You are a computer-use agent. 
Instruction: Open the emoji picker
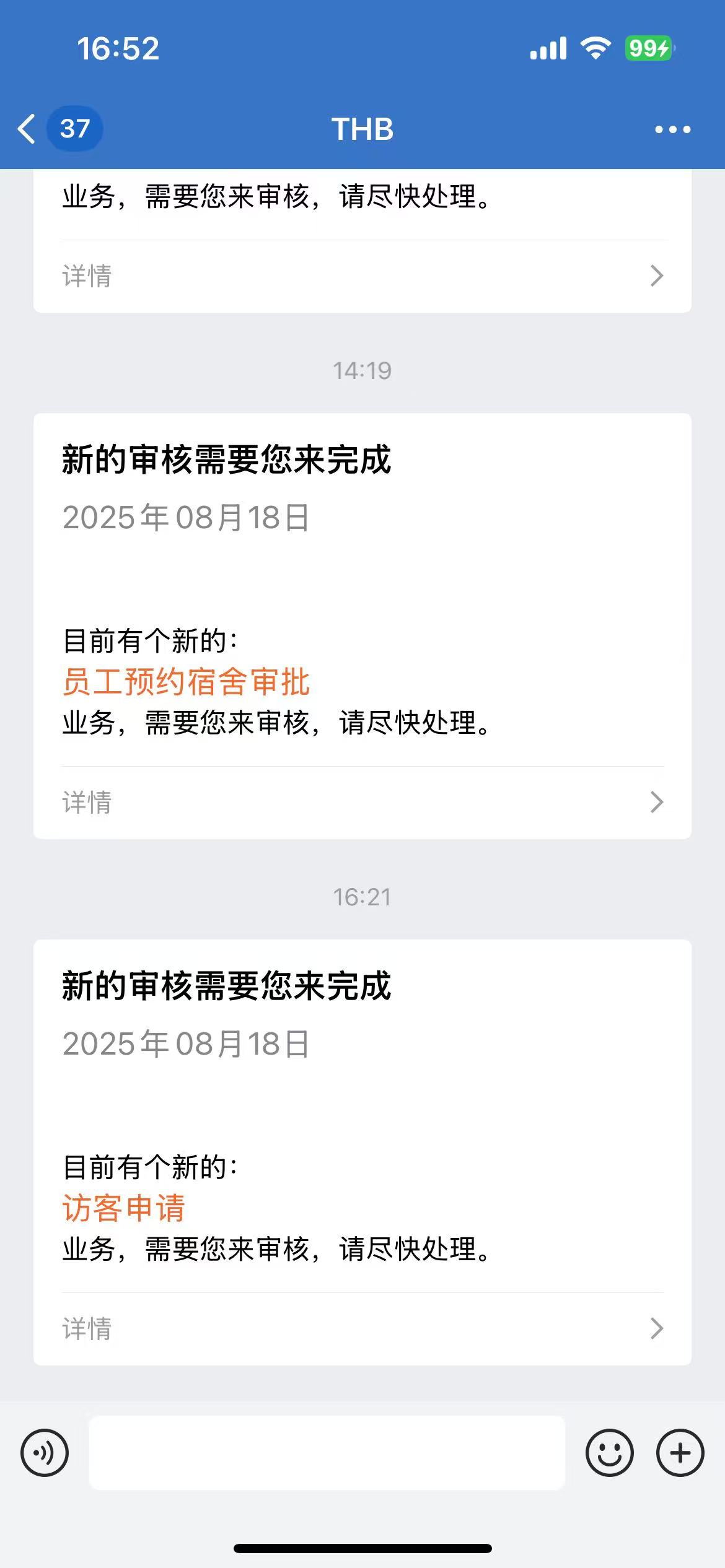pyautogui.click(x=610, y=1453)
